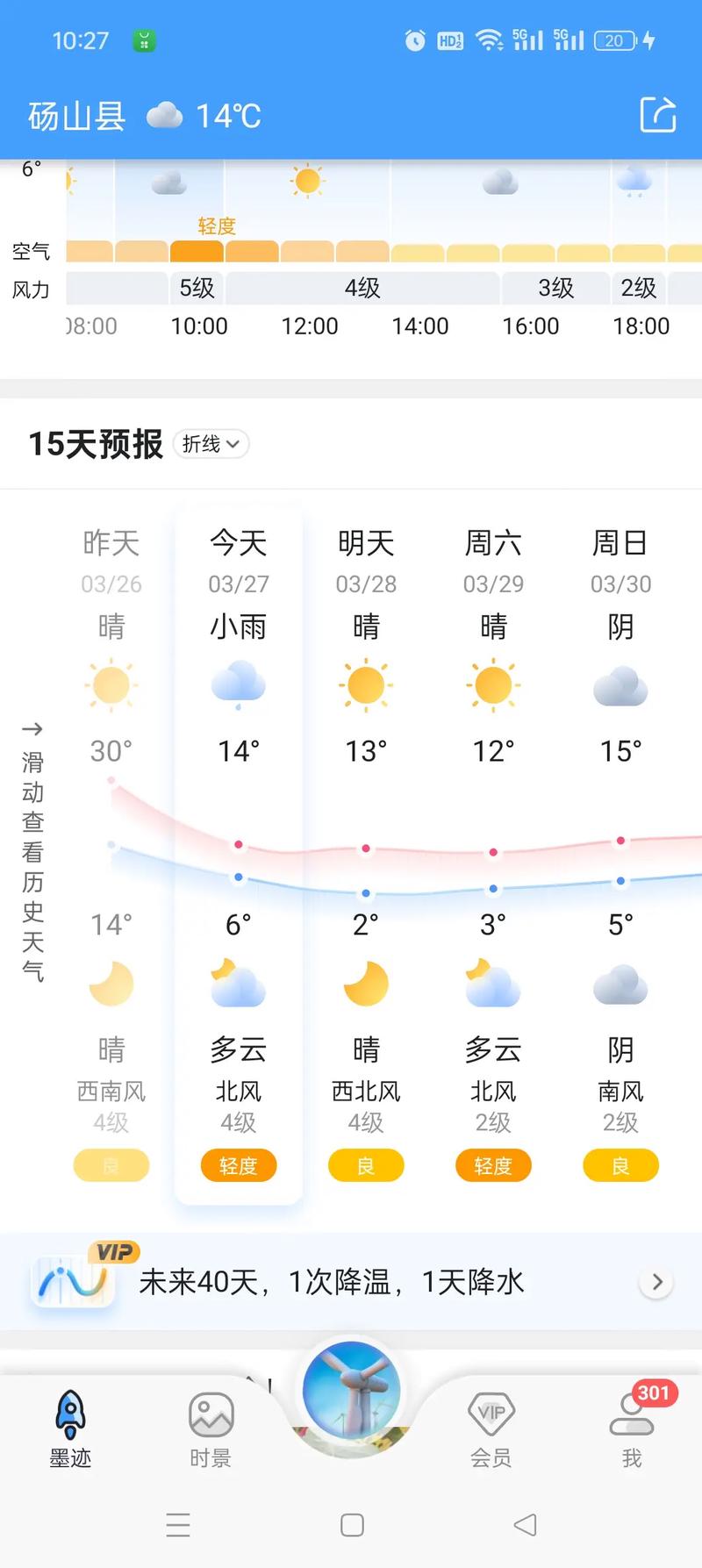This screenshot has height=1568, width=702.
Task: Tap the 良 air quality tag under 明天
Action: [365, 1165]
